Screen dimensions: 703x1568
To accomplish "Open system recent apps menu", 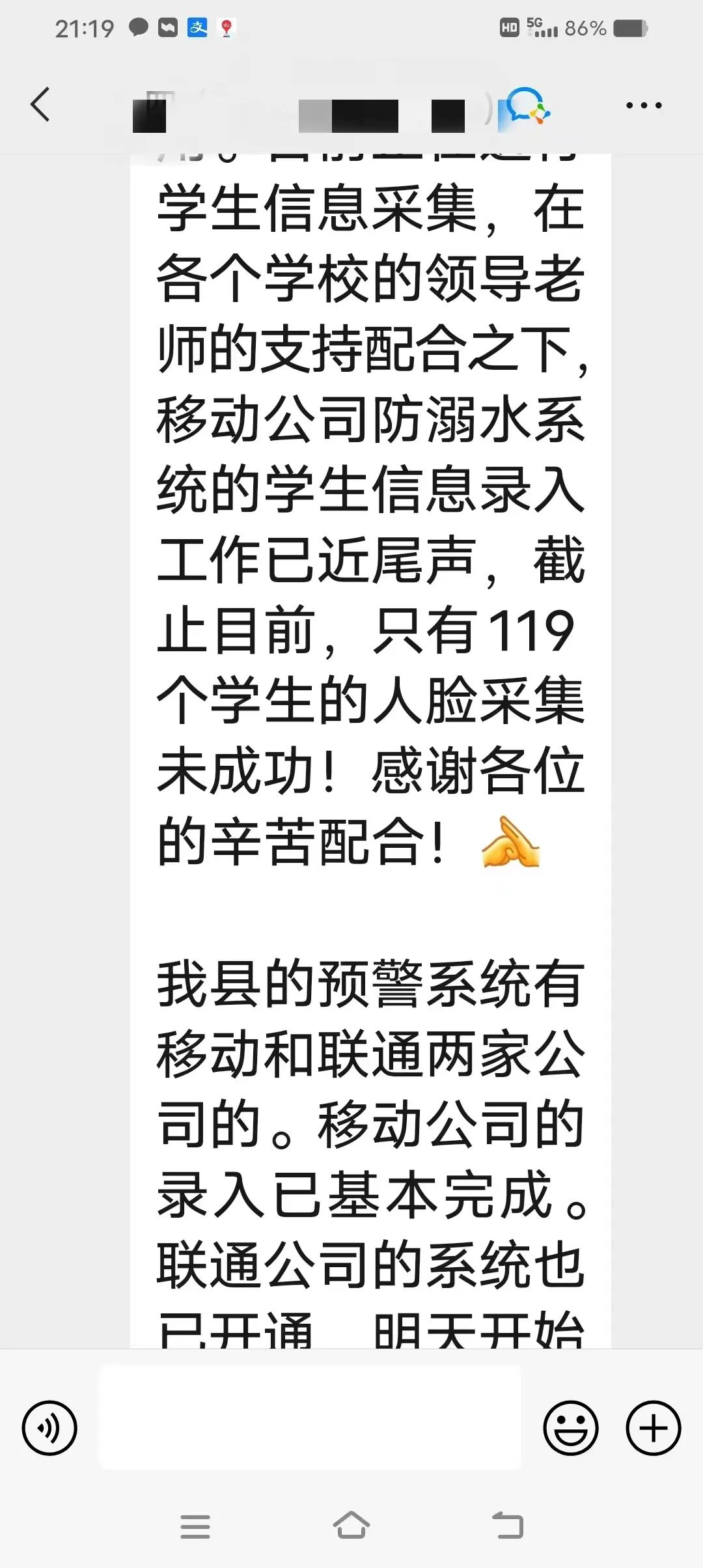I will 195,1526.
